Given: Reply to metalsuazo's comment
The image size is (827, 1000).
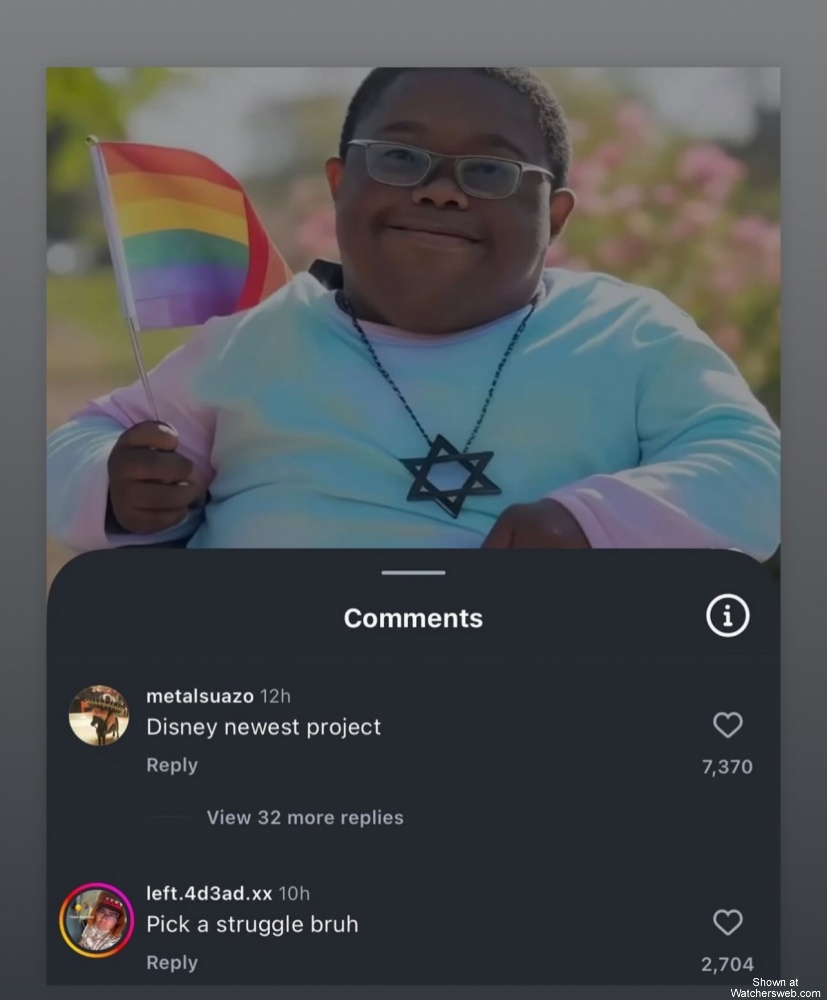Looking at the screenshot, I should click(172, 765).
